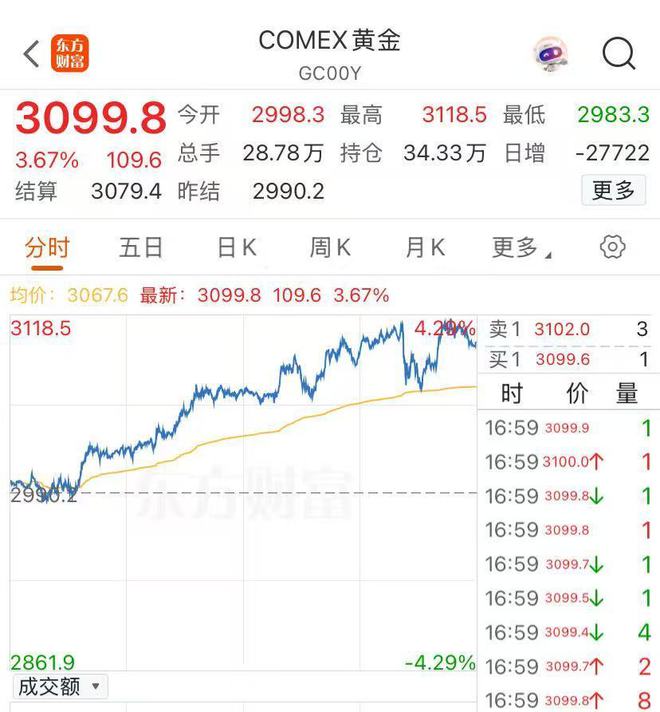The width and height of the screenshot is (660, 712).
Task: Open chart settings gear icon
Action: tap(612, 247)
